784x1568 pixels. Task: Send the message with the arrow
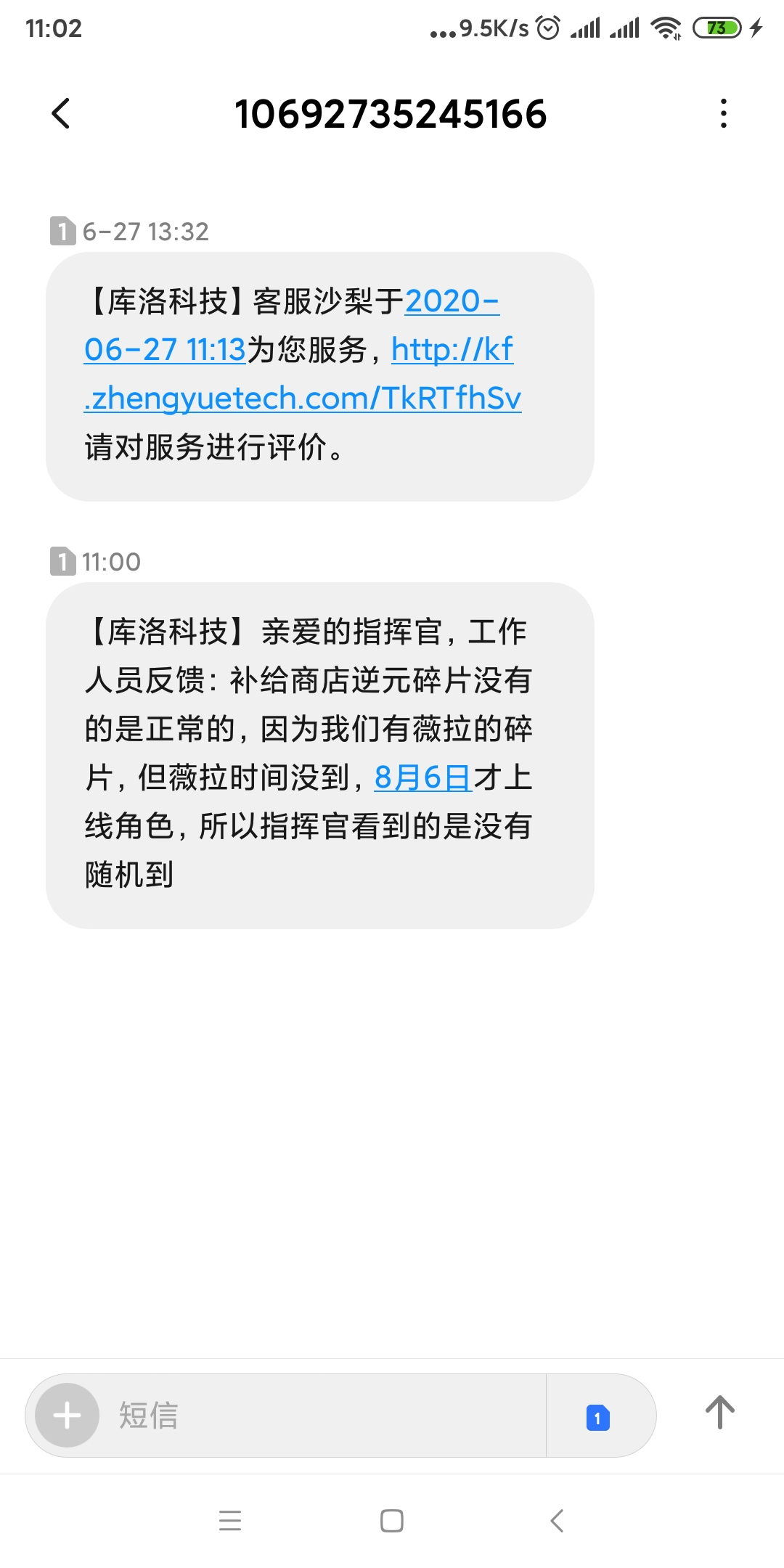[720, 1413]
